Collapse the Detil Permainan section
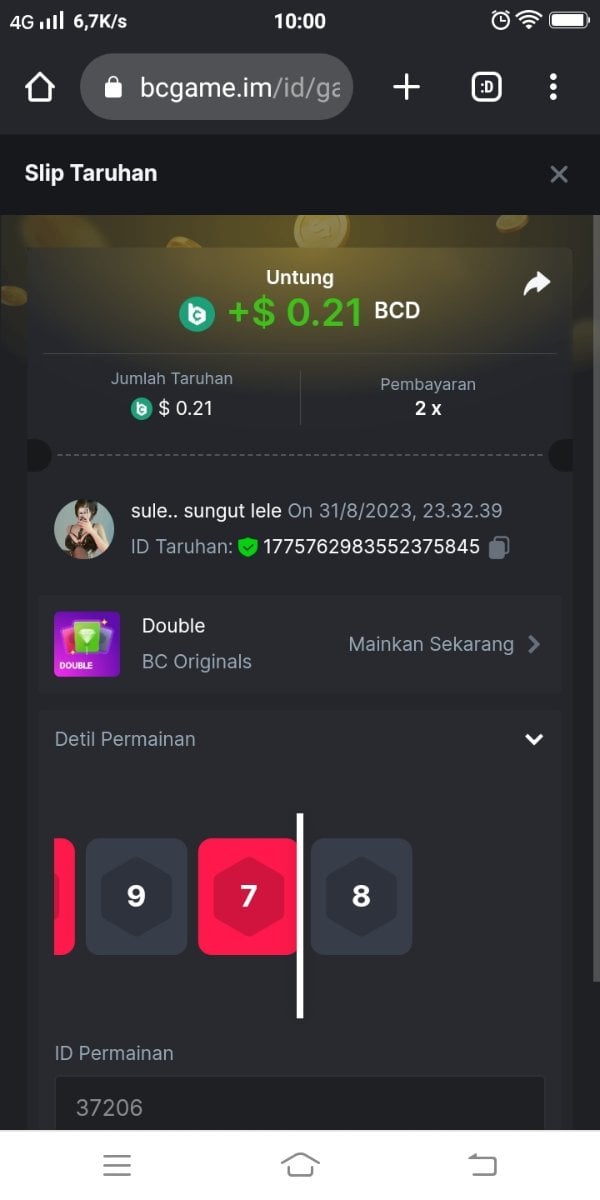600x1200 pixels. 534,739
